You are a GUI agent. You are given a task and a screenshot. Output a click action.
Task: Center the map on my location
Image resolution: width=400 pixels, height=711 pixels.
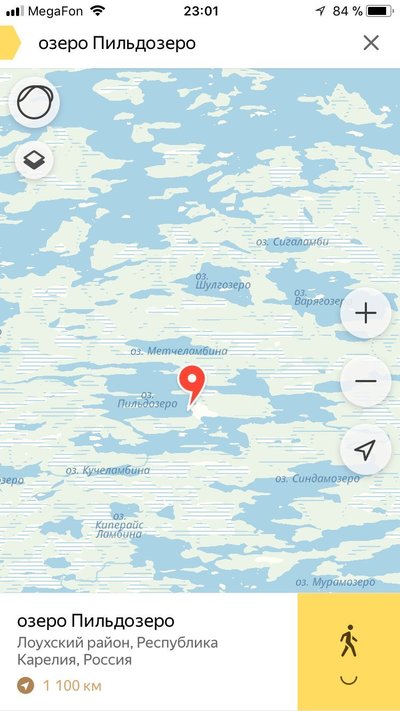[366, 449]
